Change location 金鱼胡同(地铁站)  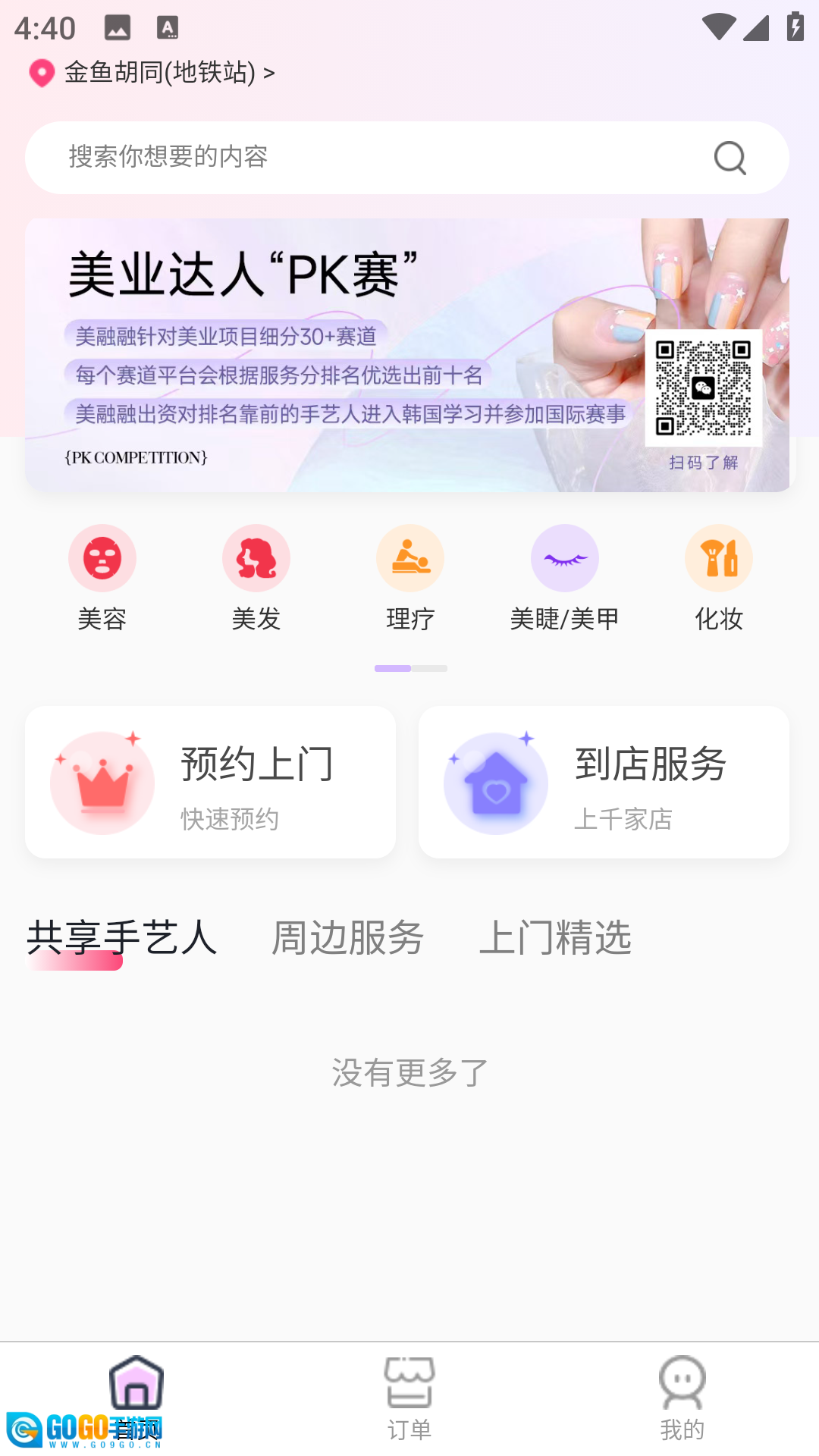pos(159,73)
